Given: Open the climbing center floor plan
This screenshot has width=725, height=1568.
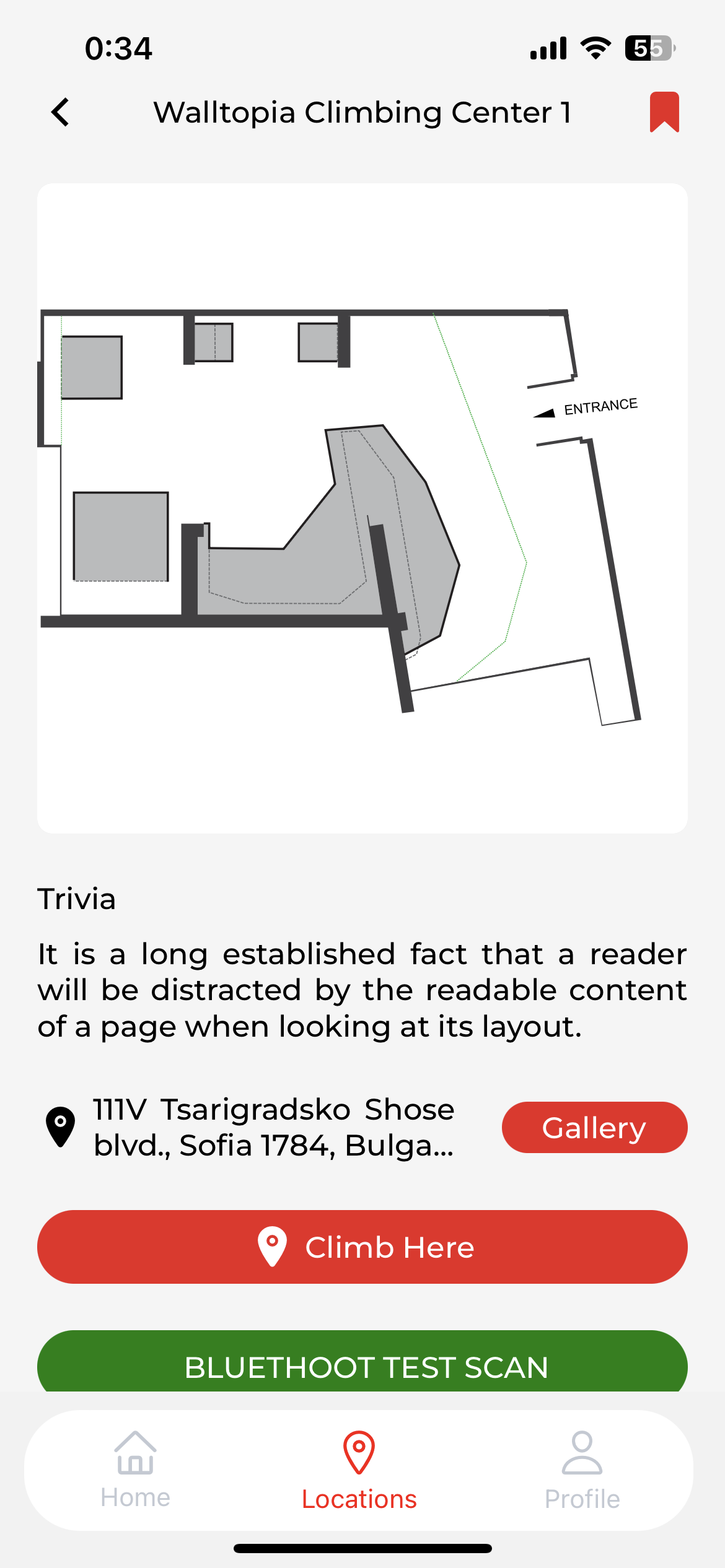Looking at the screenshot, I should [x=362, y=508].
